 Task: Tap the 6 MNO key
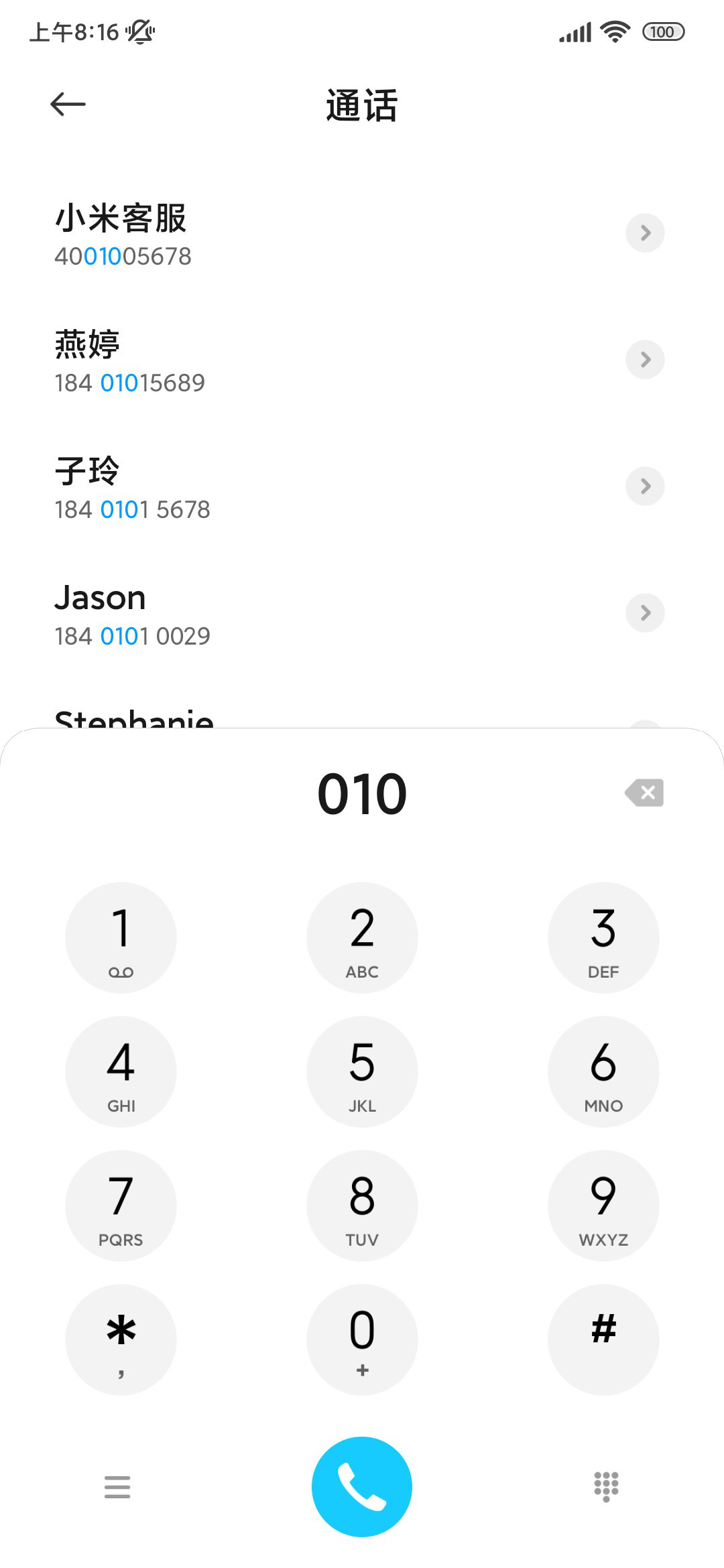tap(603, 1071)
